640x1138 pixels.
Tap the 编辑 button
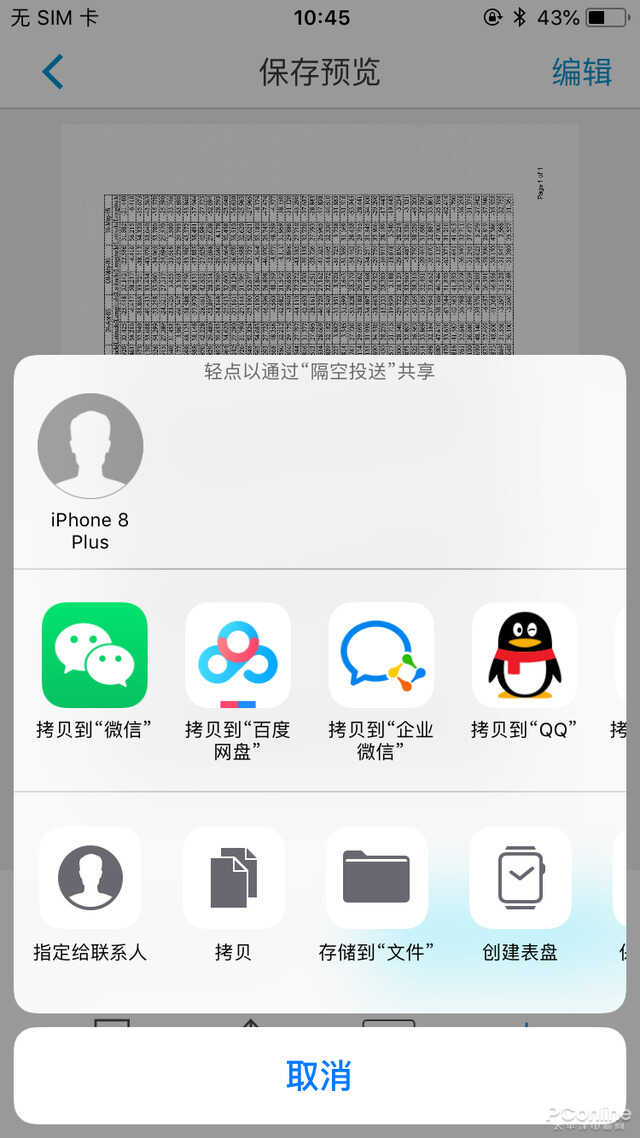tap(581, 72)
